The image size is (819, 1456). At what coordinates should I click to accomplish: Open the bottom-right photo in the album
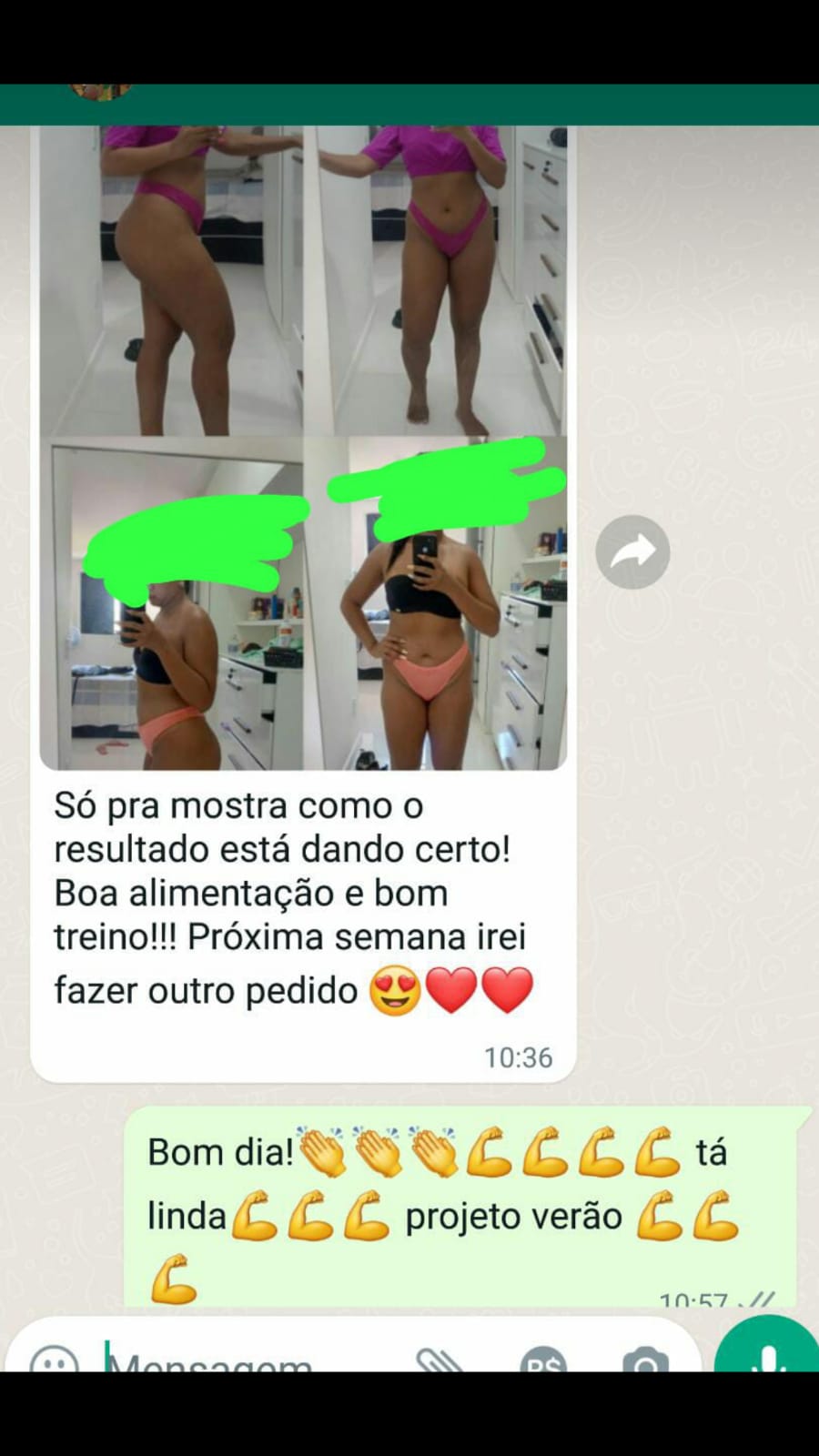[x=436, y=604]
